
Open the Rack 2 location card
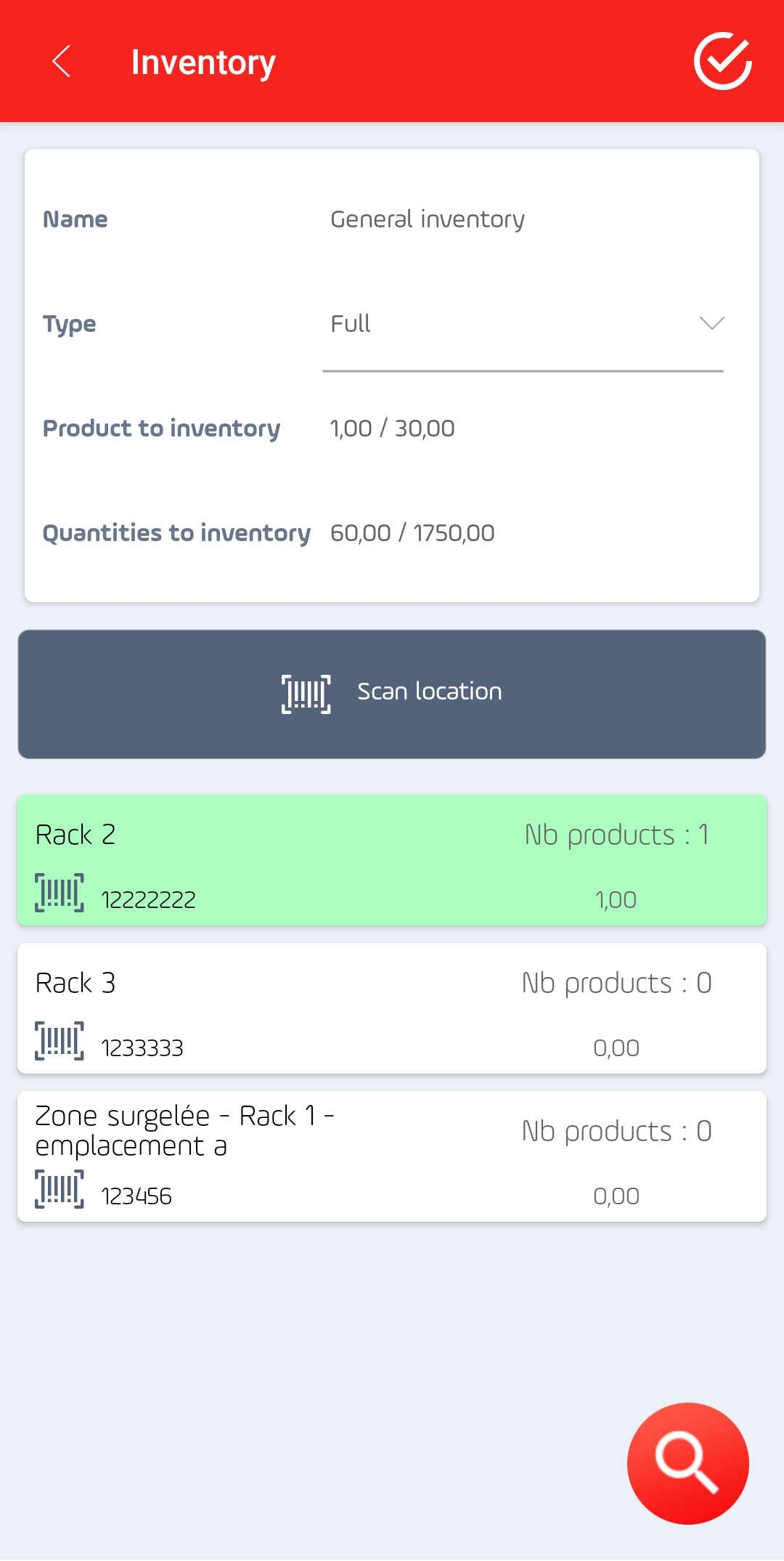click(392, 860)
